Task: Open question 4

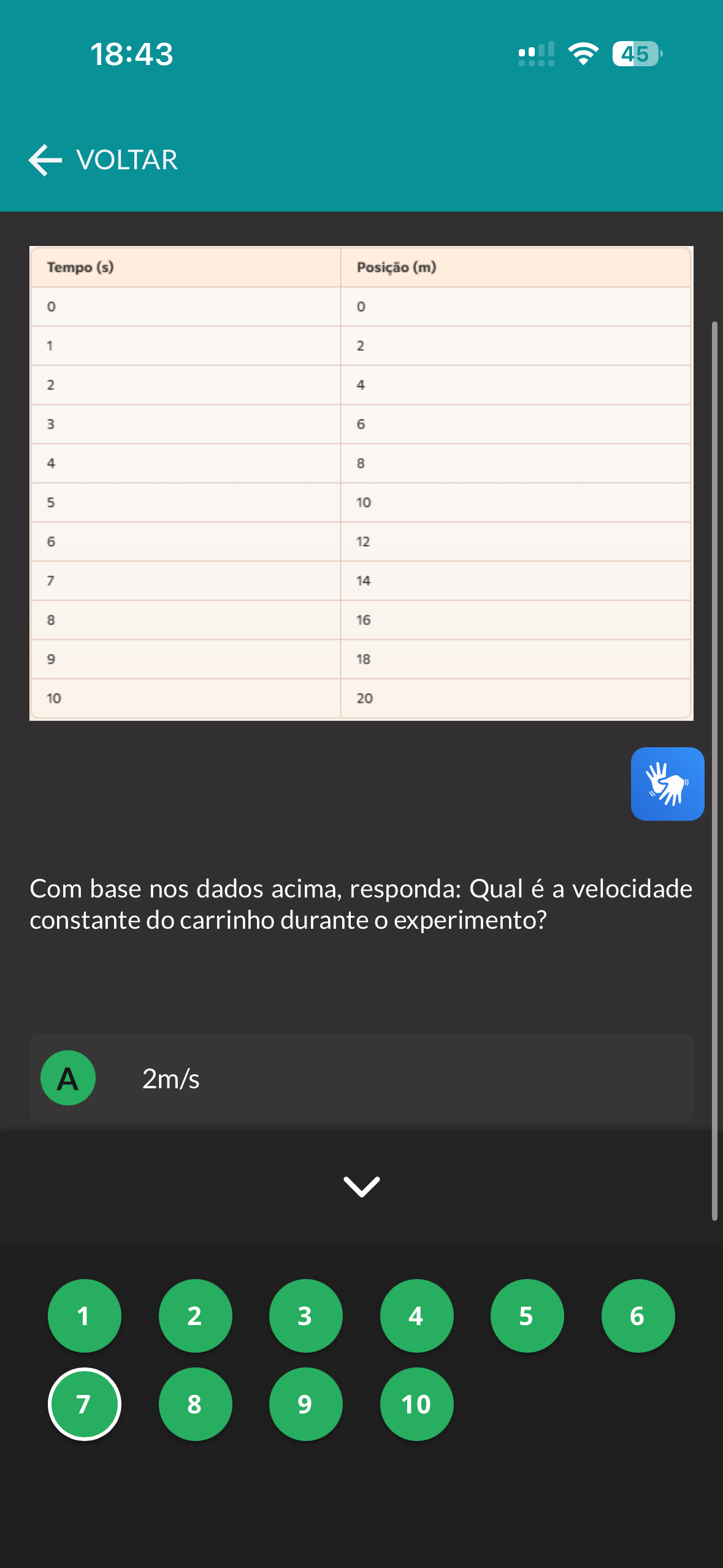Action: [416, 1316]
